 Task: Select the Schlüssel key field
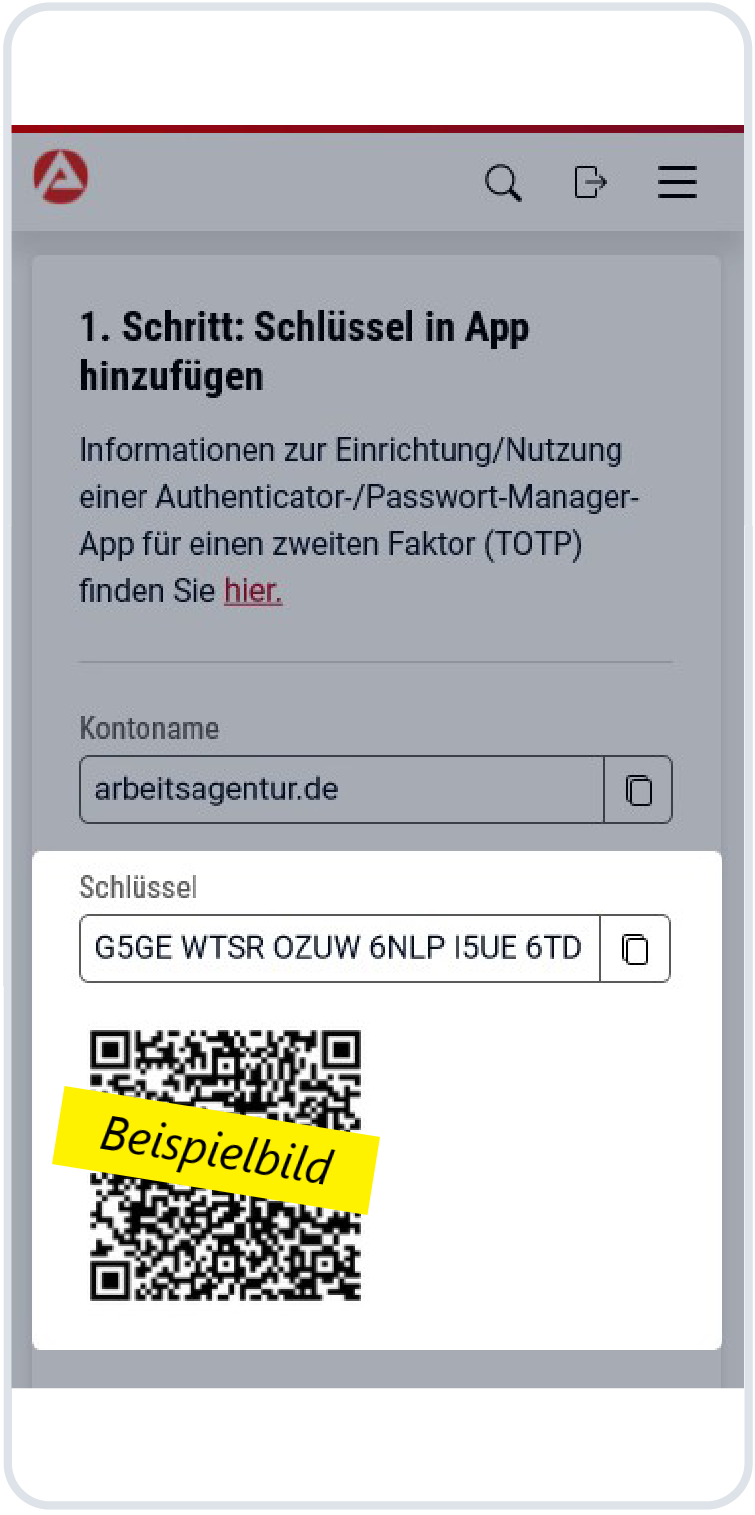[339, 948]
